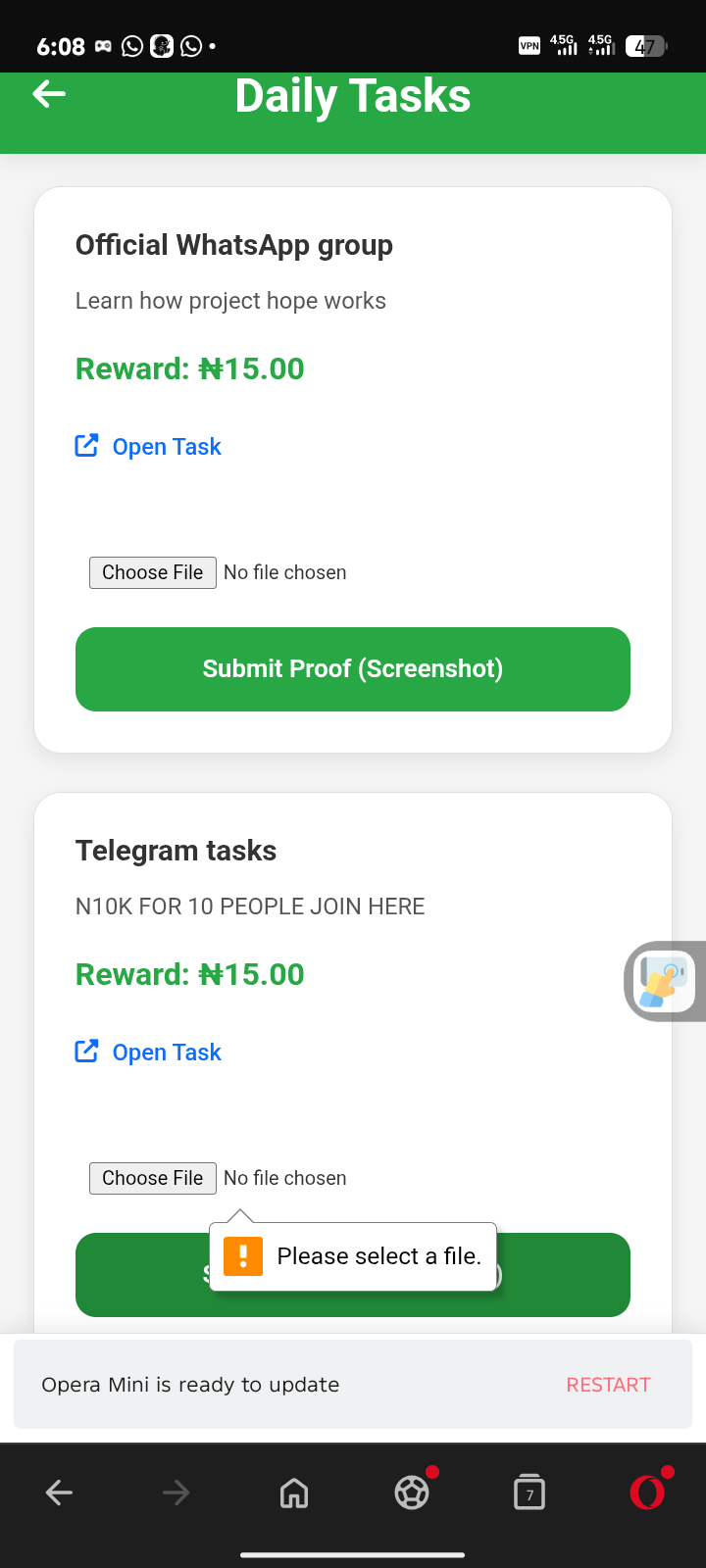Go back using the Daily Tasks header arrow
The width and height of the screenshot is (706, 1568).
pos(49,94)
